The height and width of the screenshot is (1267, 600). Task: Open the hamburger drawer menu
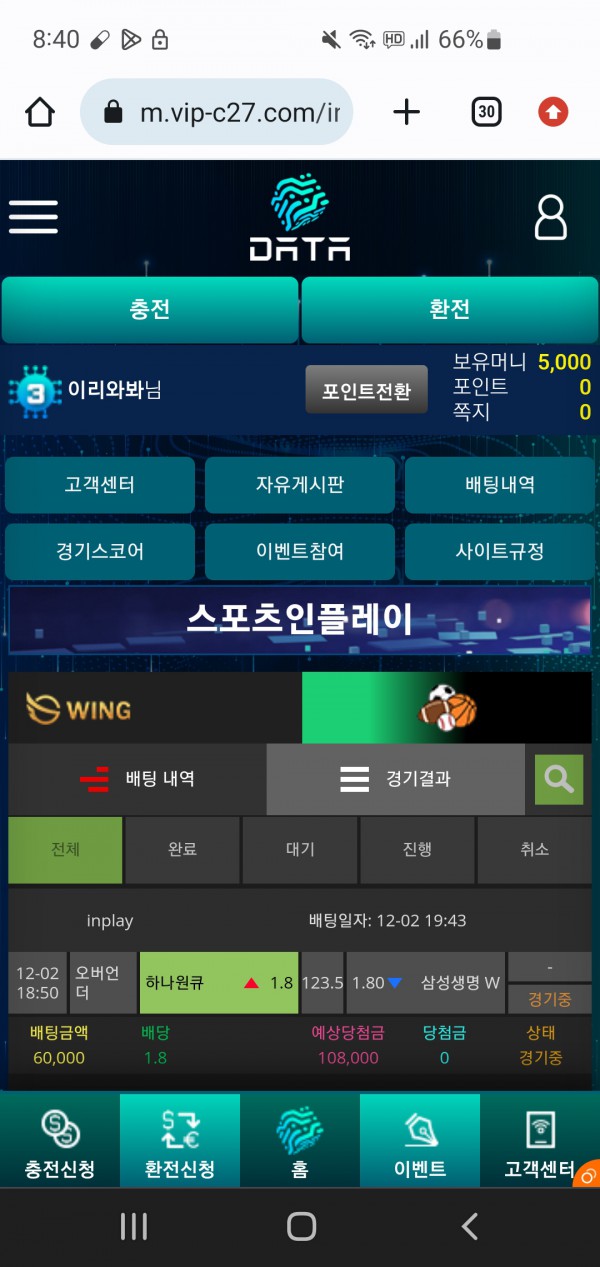point(33,217)
